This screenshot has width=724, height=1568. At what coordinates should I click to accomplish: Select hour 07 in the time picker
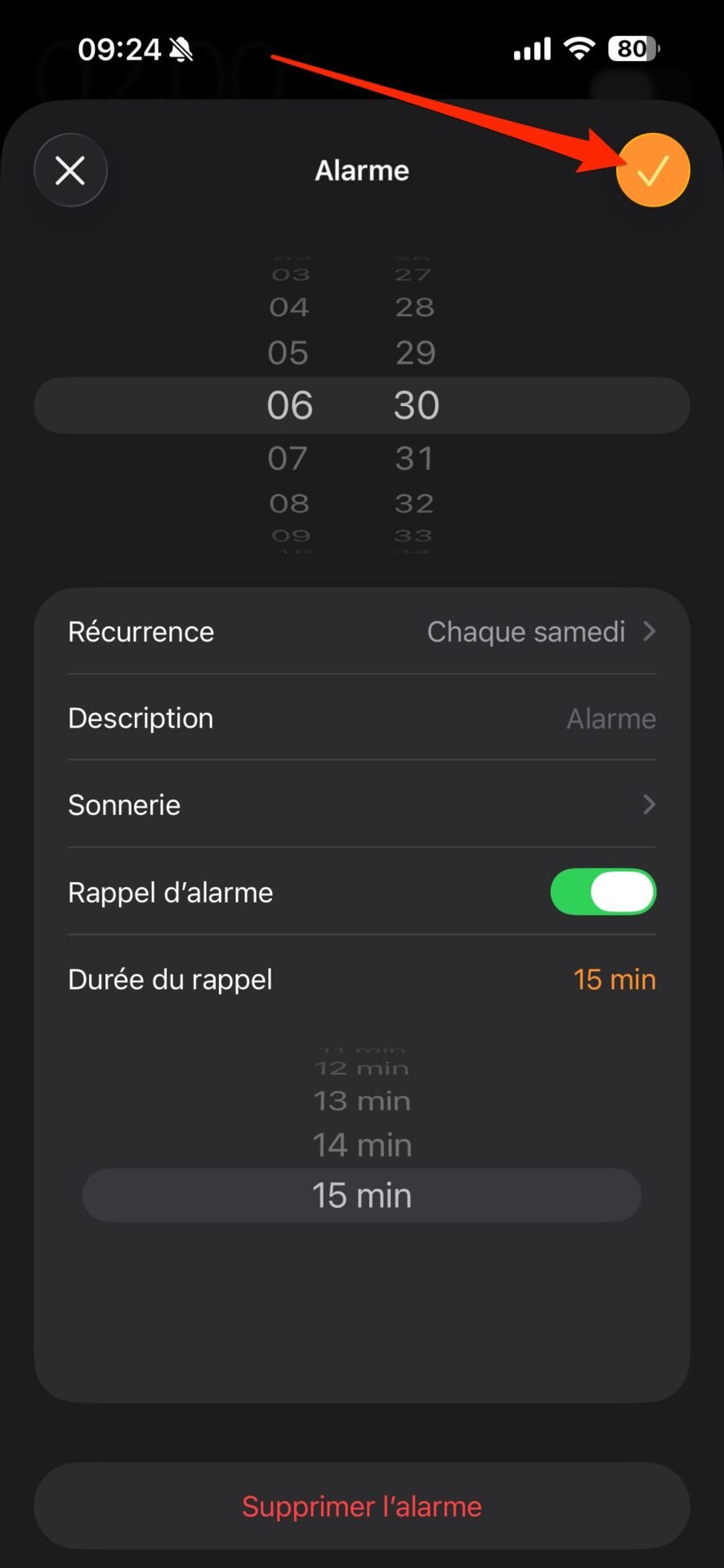coord(288,458)
